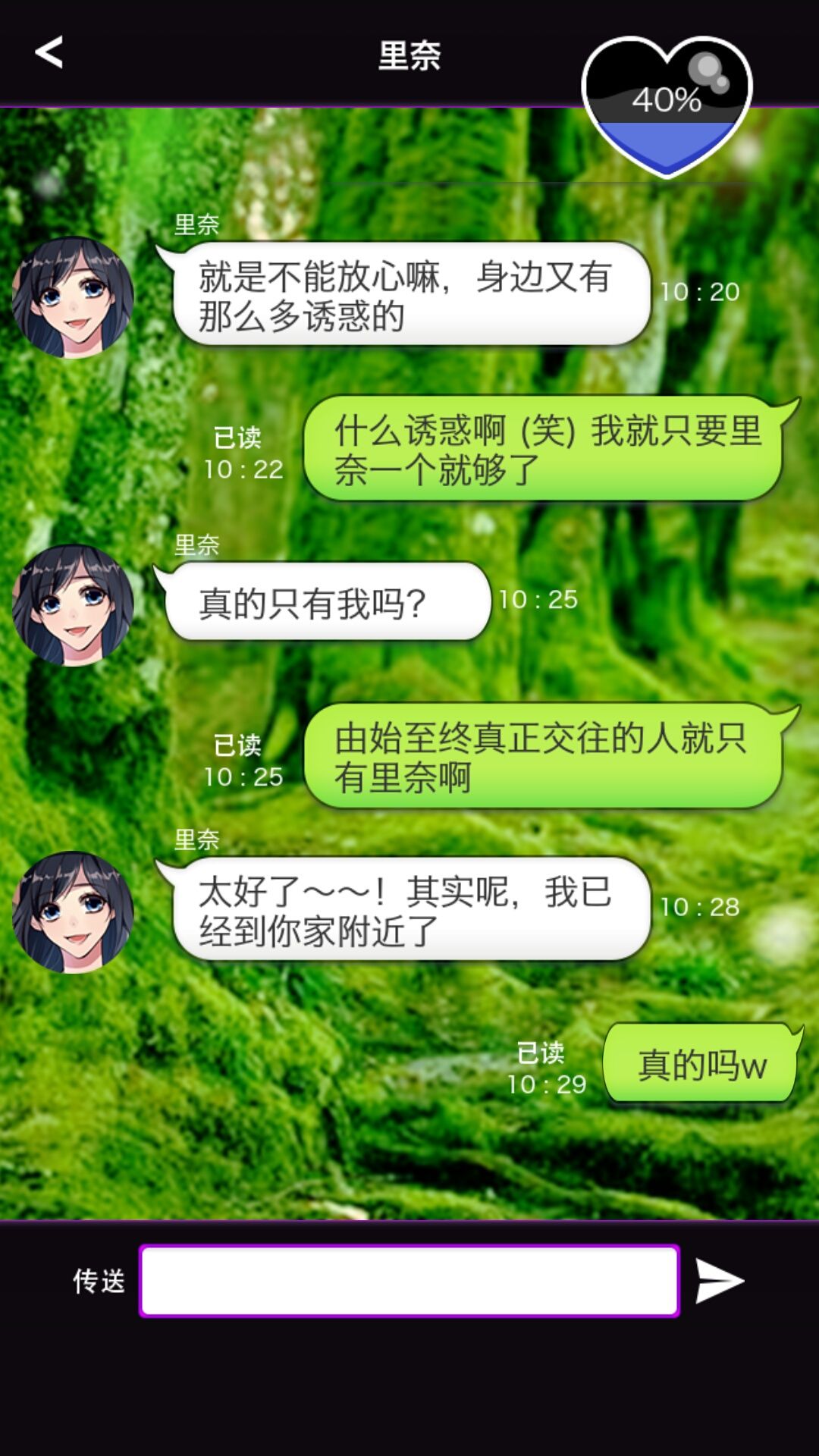Send the message with the arrow icon

coord(719,1281)
